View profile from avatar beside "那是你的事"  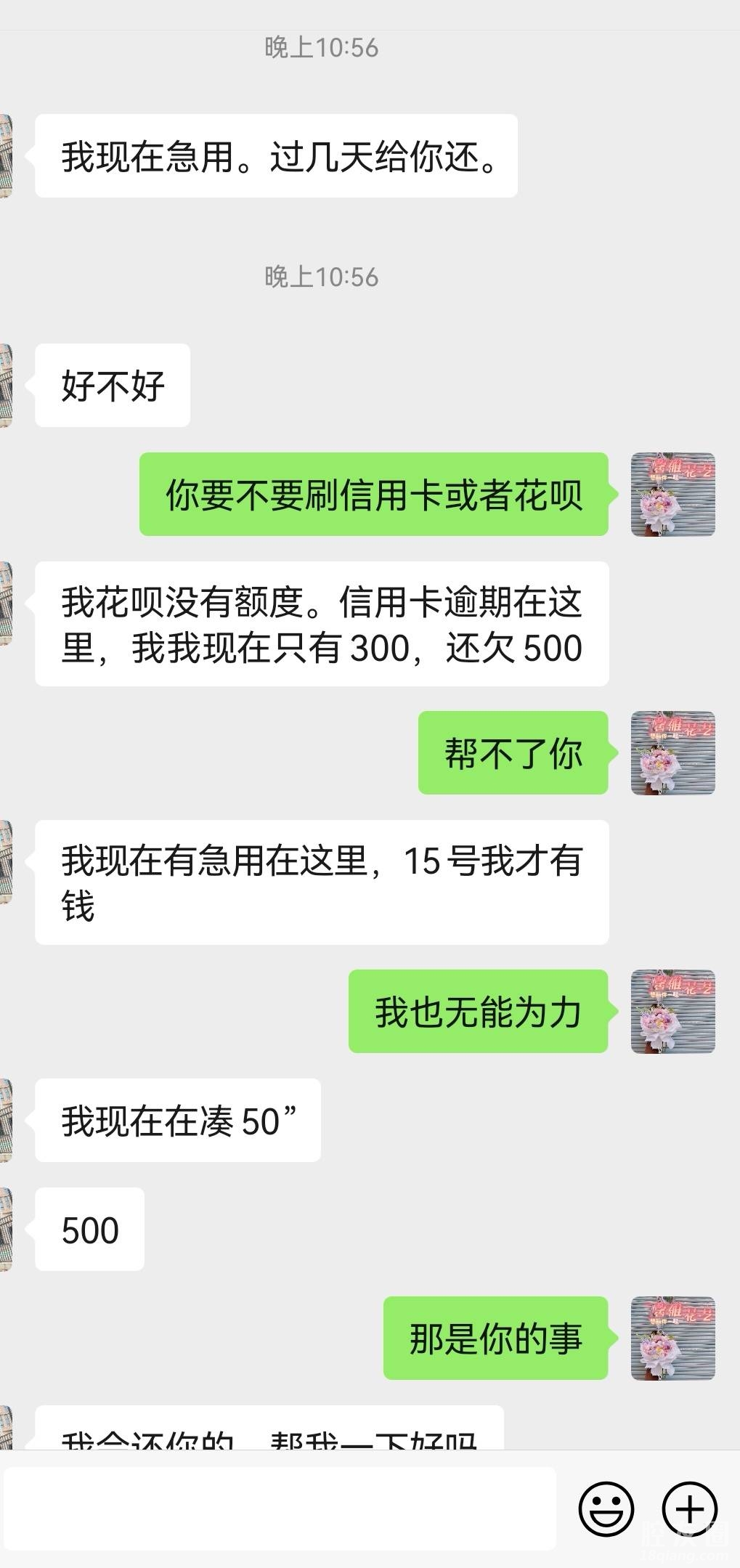tap(672, 1338)
